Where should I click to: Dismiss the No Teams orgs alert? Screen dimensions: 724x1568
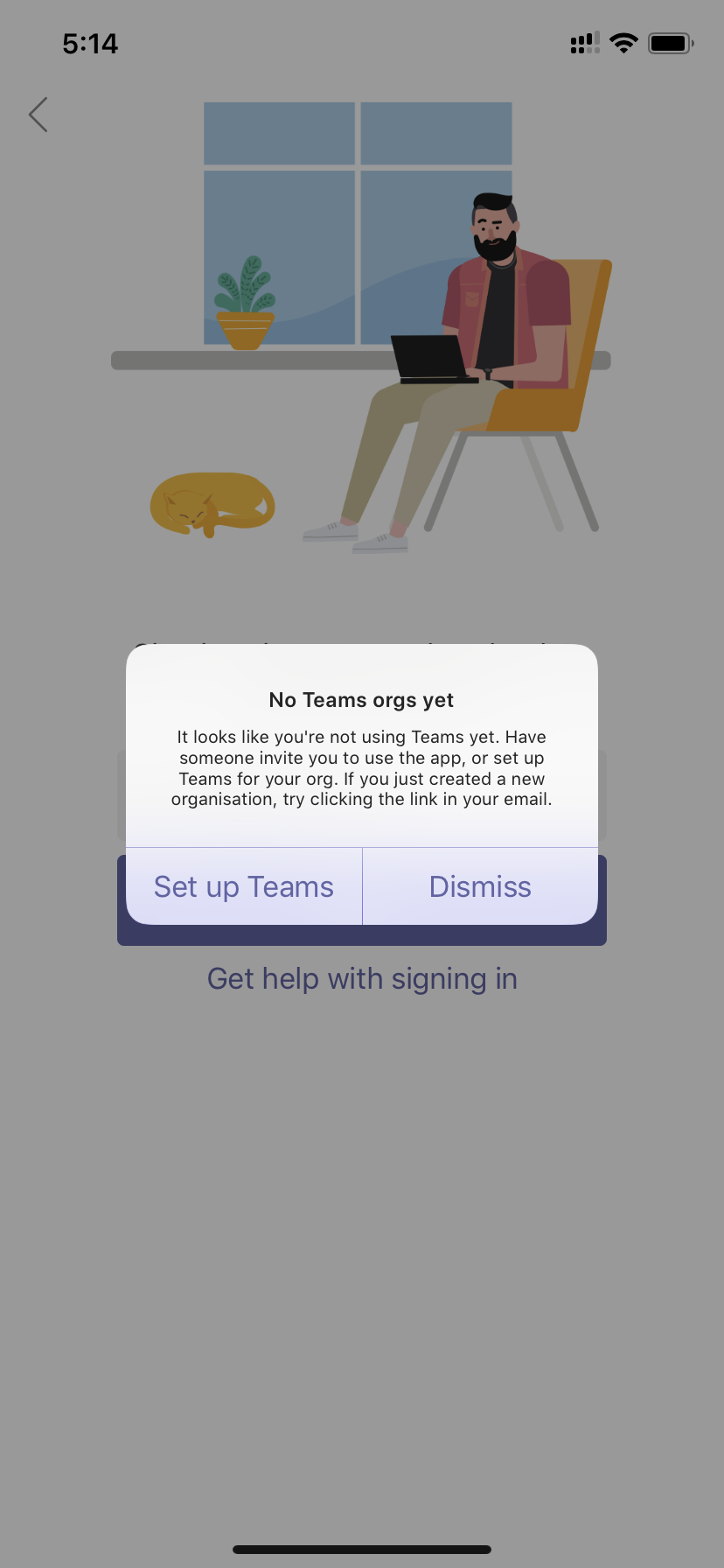pyautogui.click(x=480, y=886)
